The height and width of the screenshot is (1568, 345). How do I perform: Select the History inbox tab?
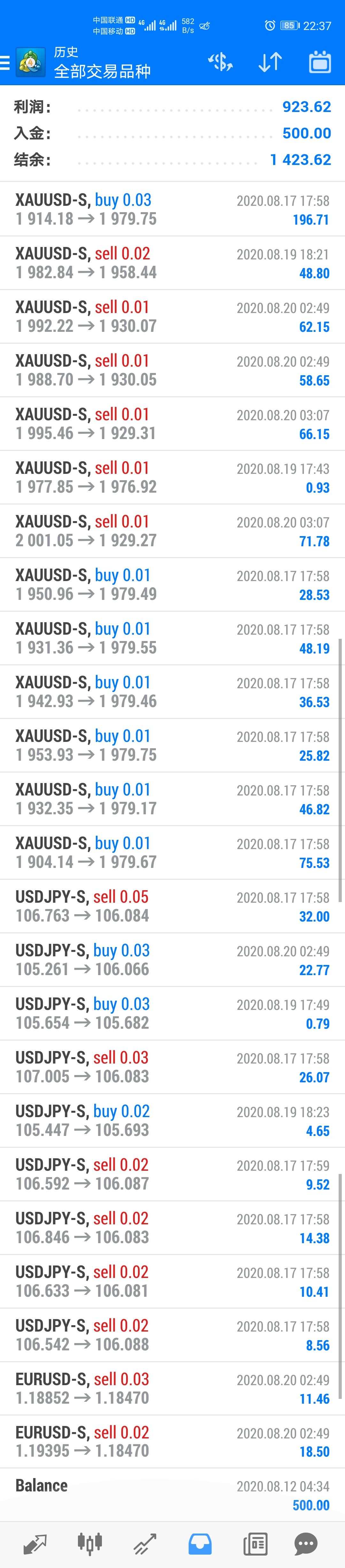point(200,1543)
